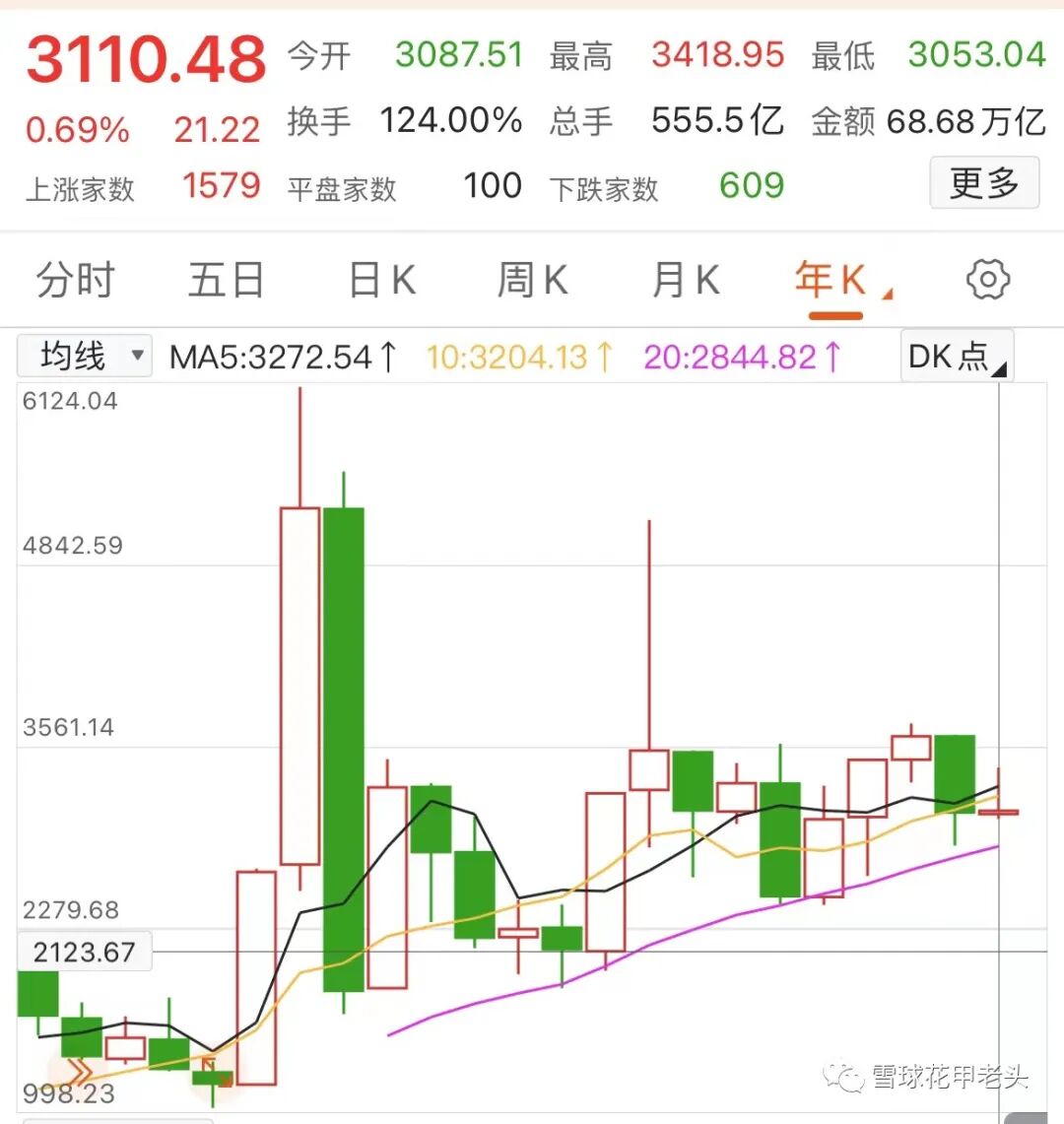This screenshot has height=1124, width=1064.
Task: Open the 年K period options
Action: coord(835,281)
